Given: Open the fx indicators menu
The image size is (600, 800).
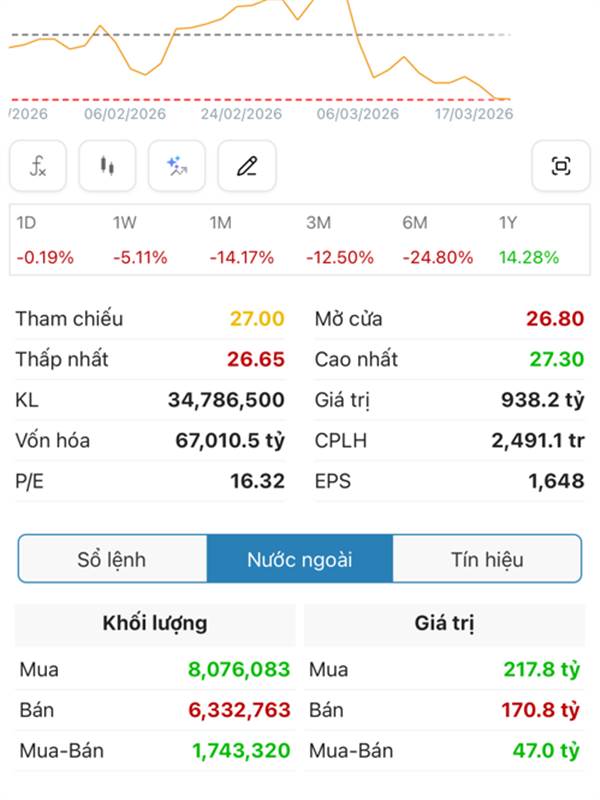Looking at the screenshot, I should [38, 166].
